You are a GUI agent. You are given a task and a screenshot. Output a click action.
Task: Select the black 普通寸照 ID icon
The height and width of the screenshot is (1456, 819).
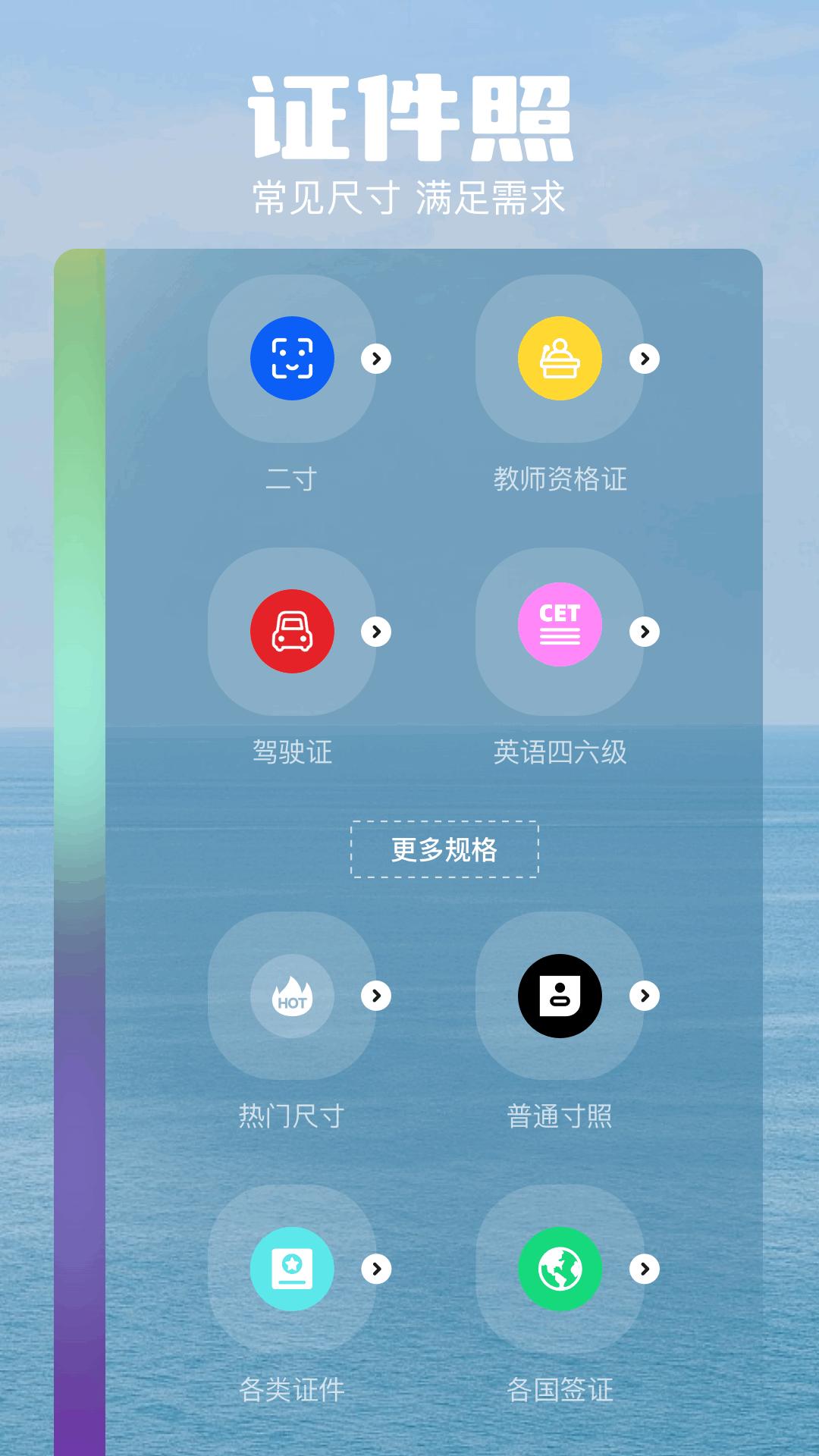pos(560,996)
